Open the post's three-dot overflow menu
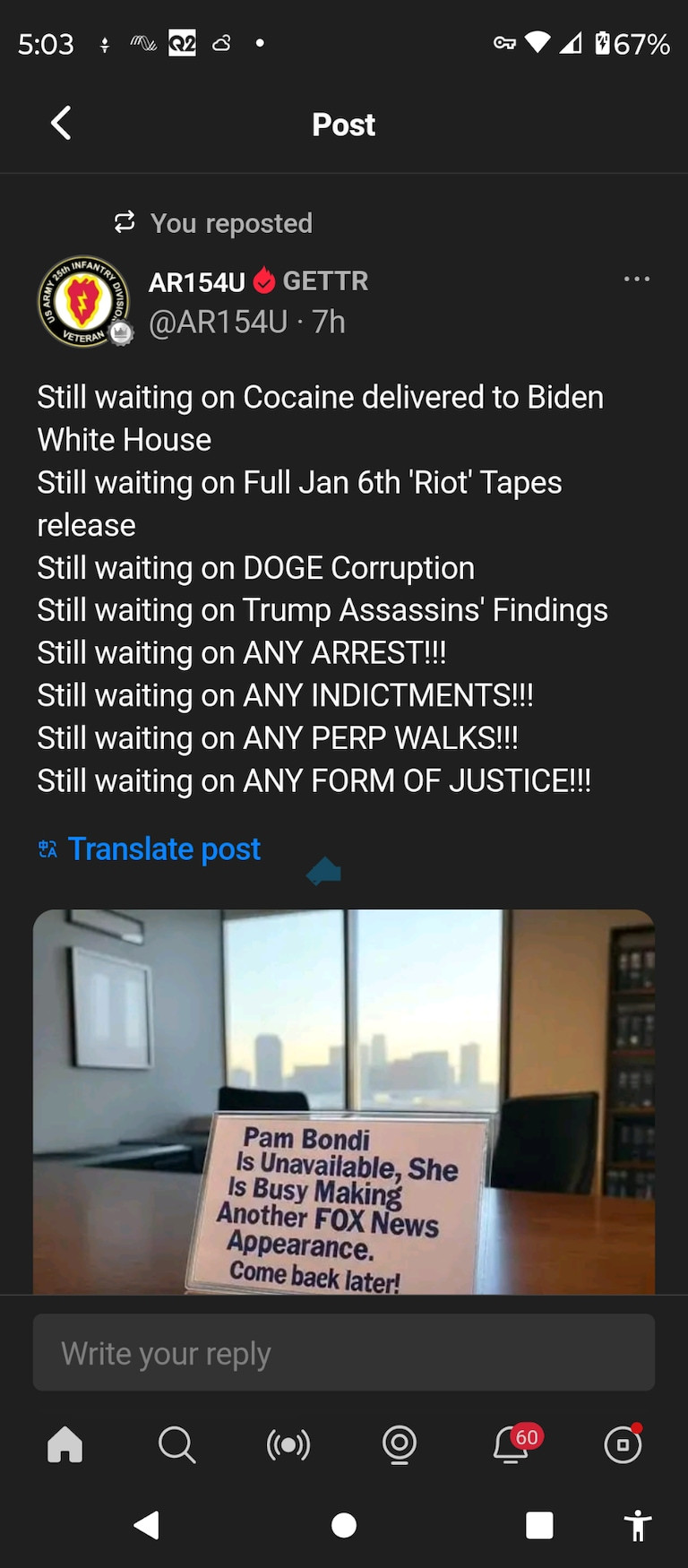The width and height of the screenshot is (688, 1568). 636,280
